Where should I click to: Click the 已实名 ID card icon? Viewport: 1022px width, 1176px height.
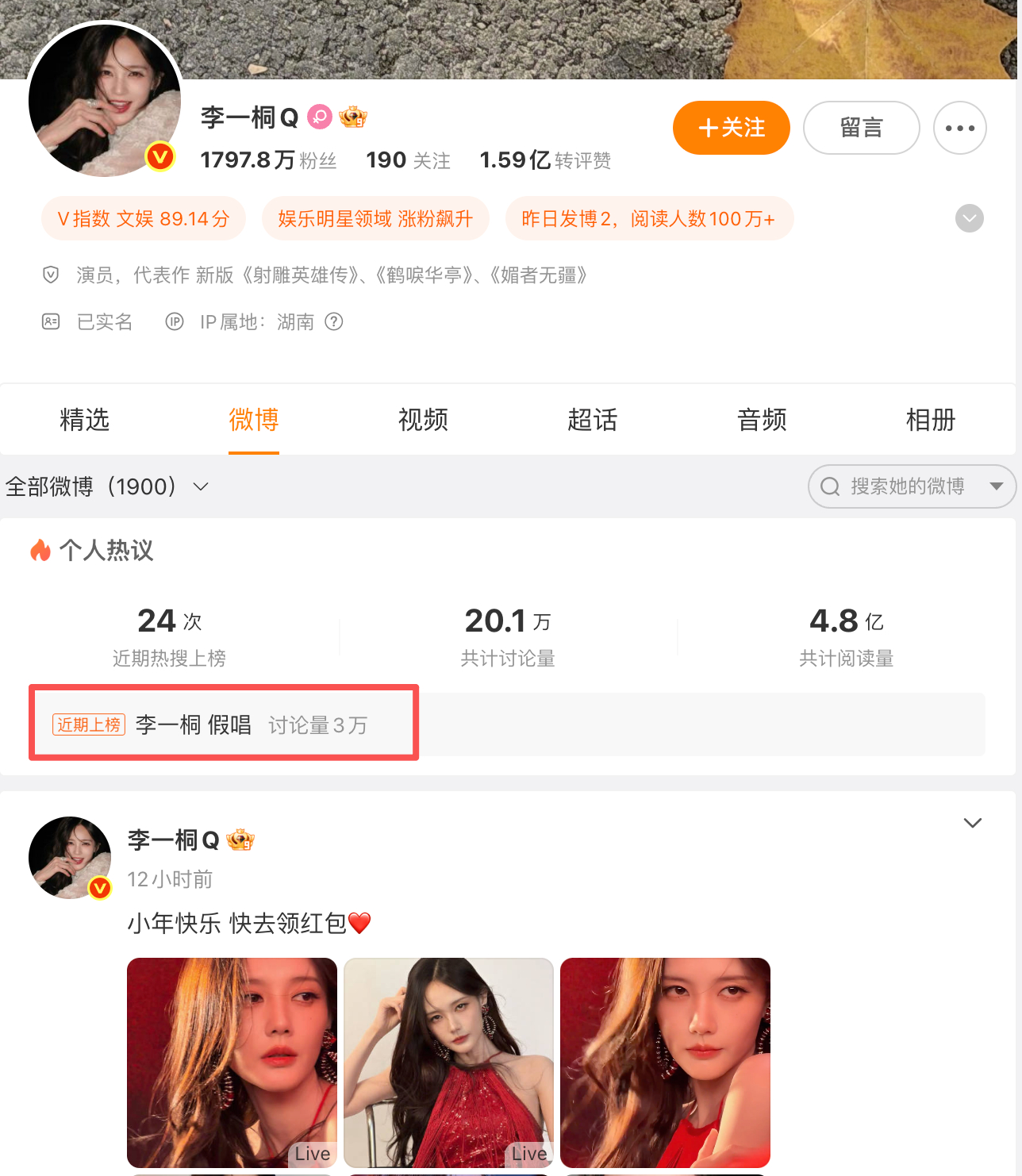click(50, 321)
